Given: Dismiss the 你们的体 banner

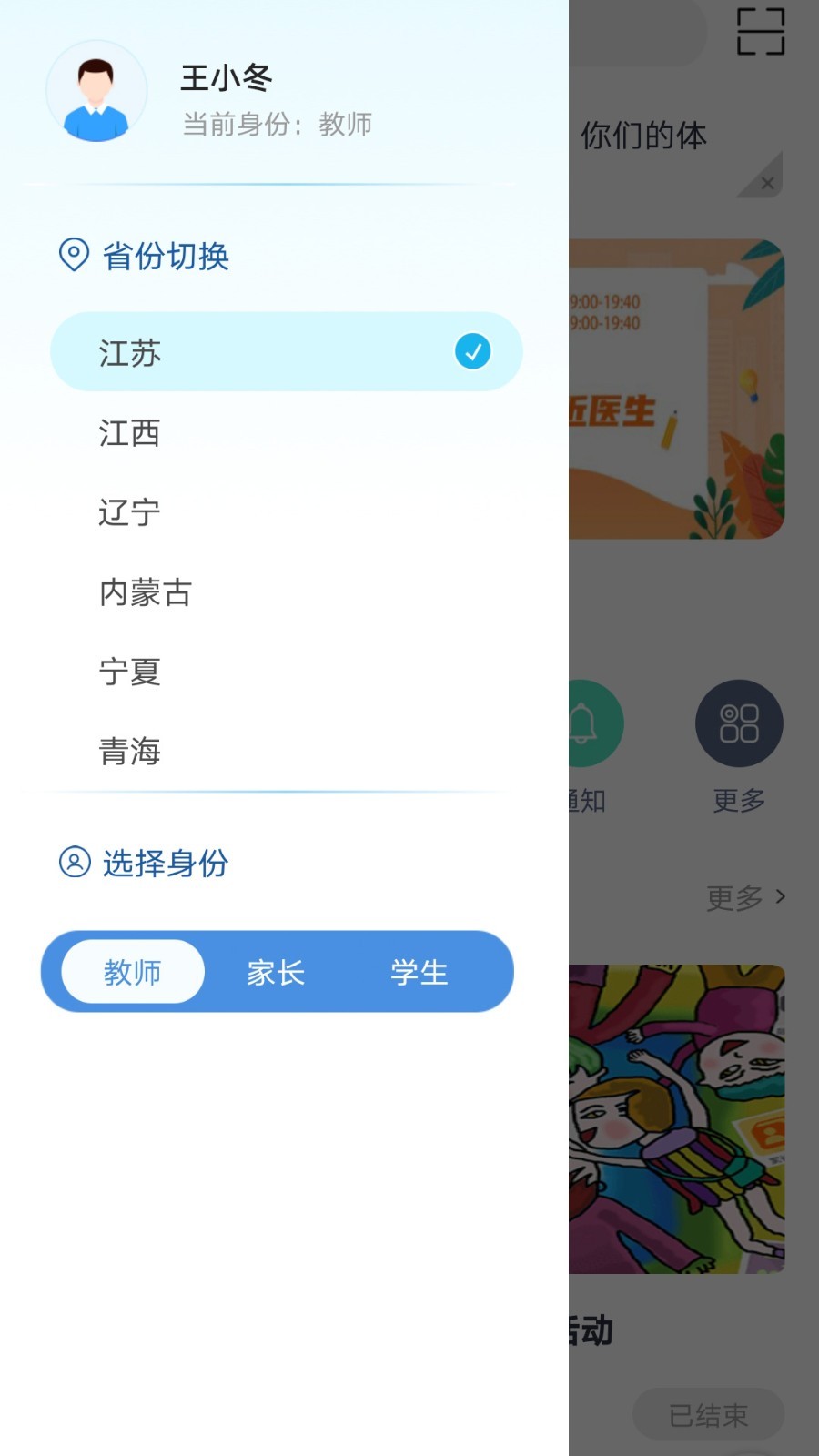Looking at the screenshot, I should [x=767, y=183].
